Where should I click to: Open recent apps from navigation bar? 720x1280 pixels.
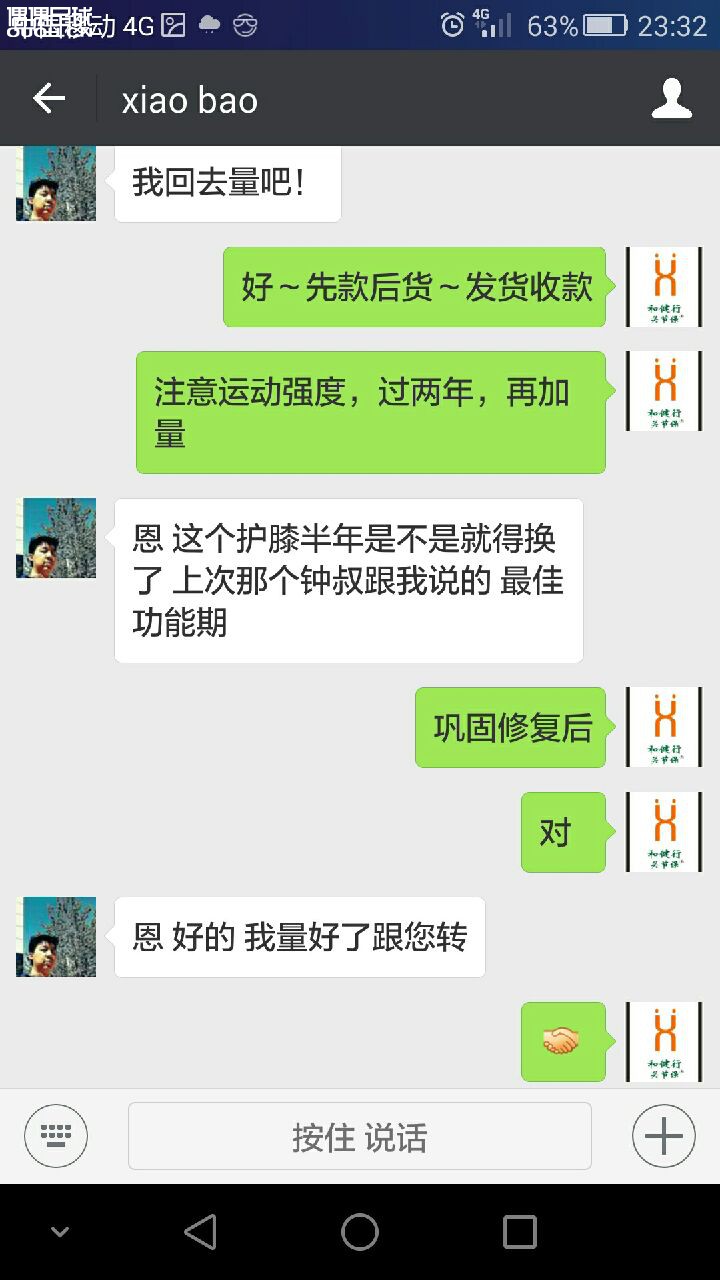click(x=519, y=1232)
